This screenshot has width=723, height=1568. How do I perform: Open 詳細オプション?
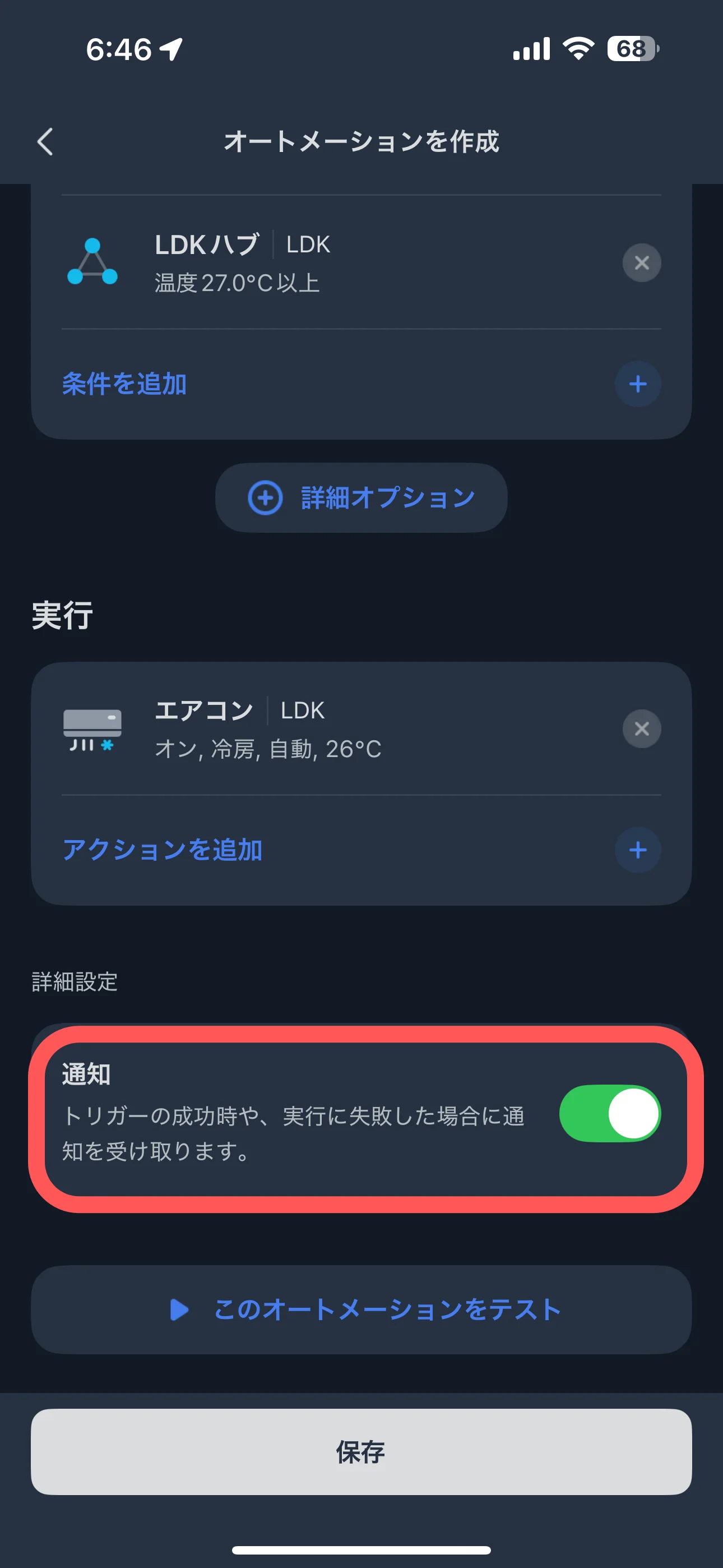(x=361, y=498)
